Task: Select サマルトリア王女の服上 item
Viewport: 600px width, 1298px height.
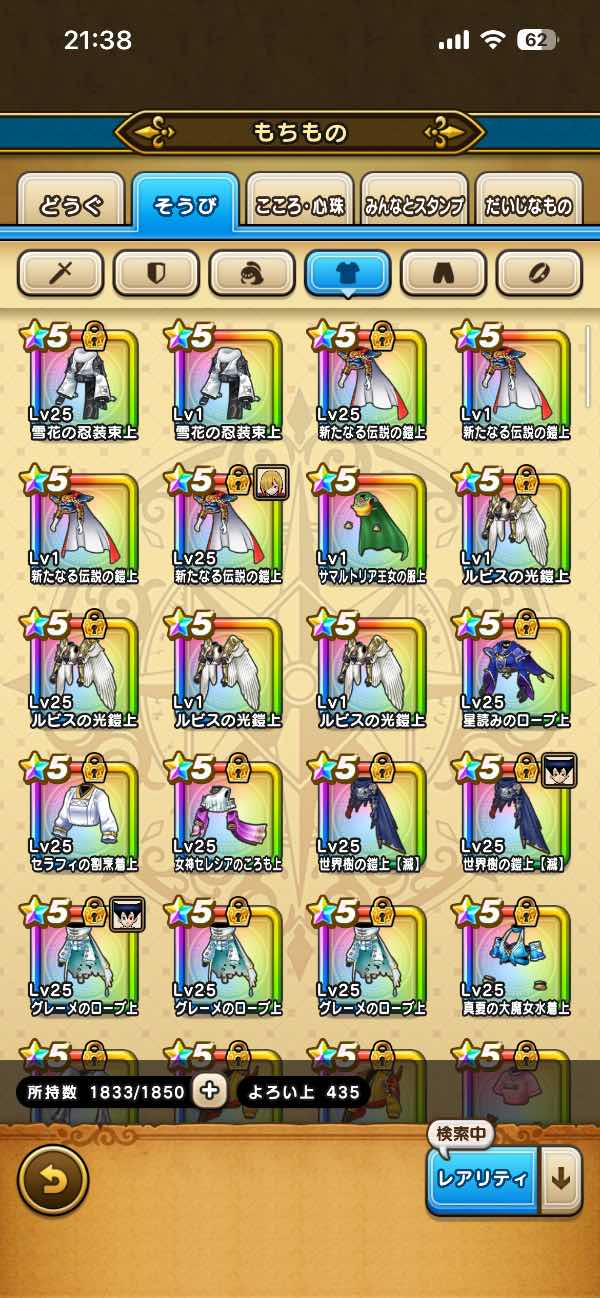Action: 372,526
